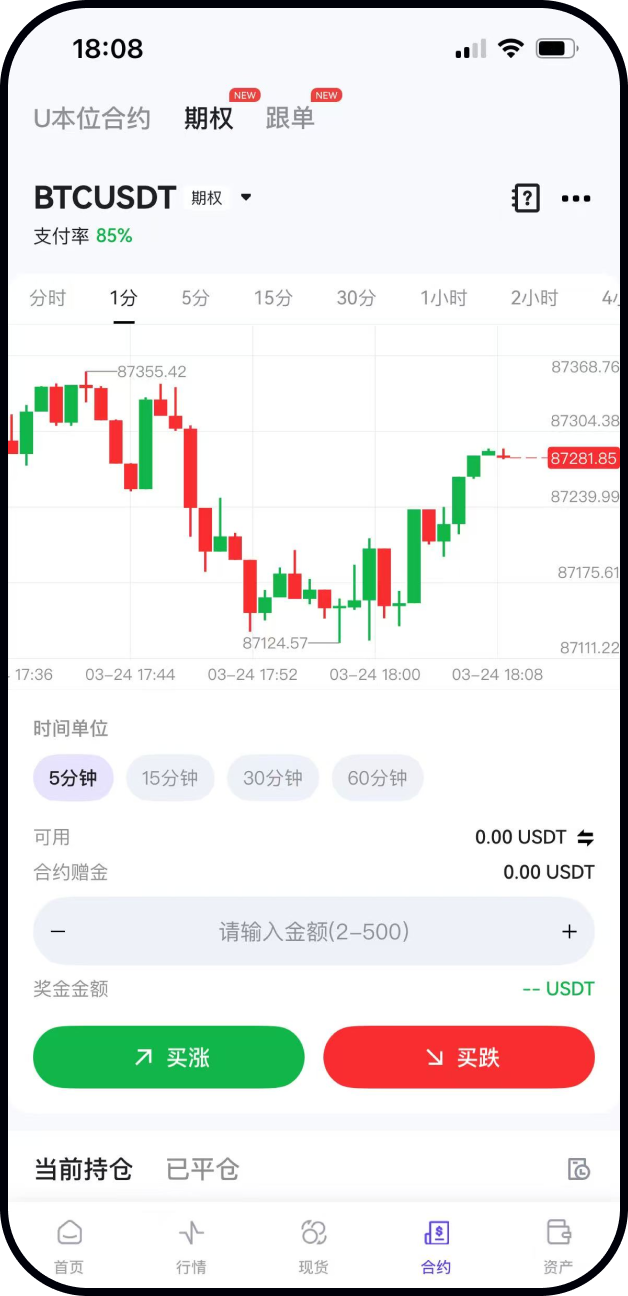Screen dimensions: 628x1296
Task: Switch to the U本位合约 tab
Action: [x=92, y=118]
